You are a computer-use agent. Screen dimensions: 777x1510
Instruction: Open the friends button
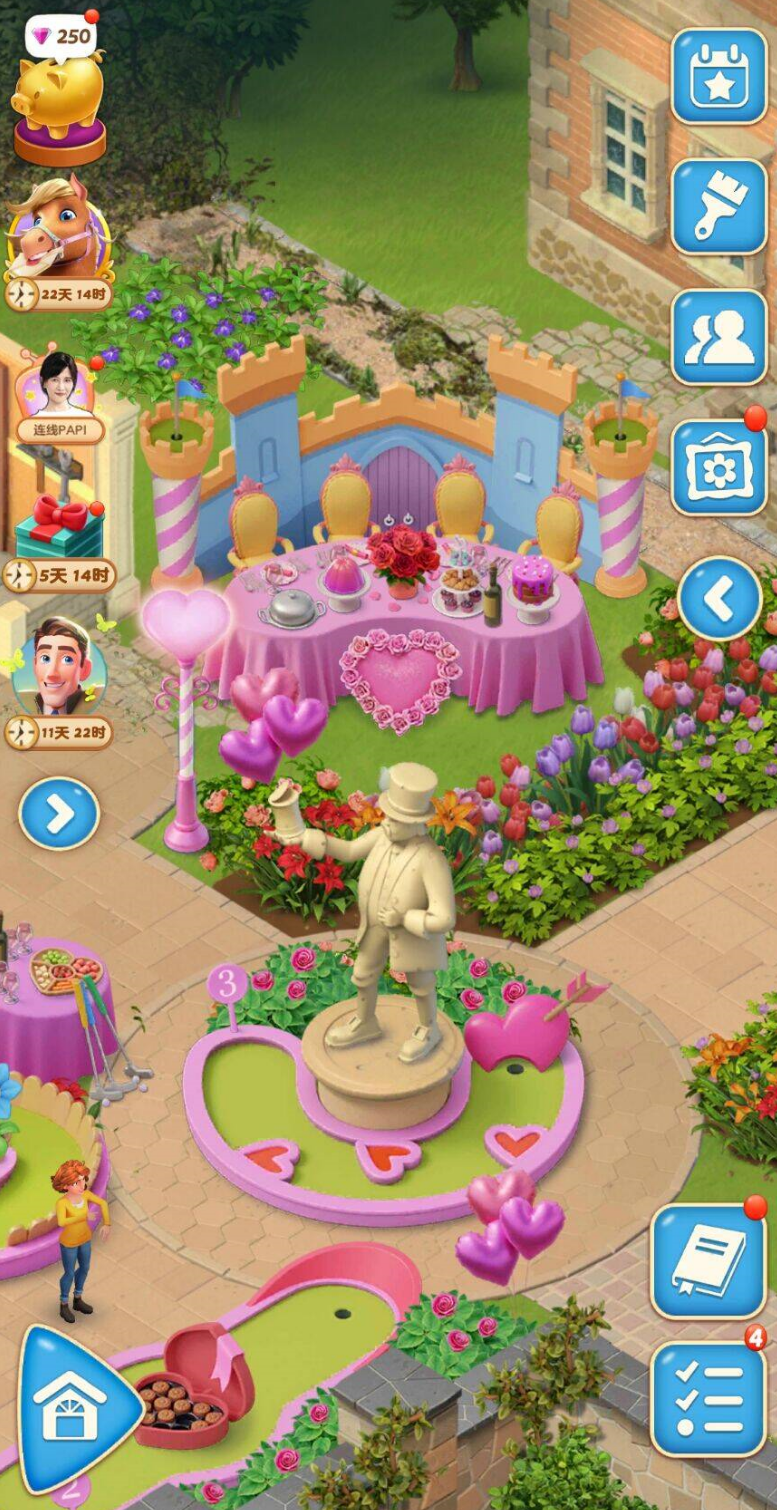718,337
